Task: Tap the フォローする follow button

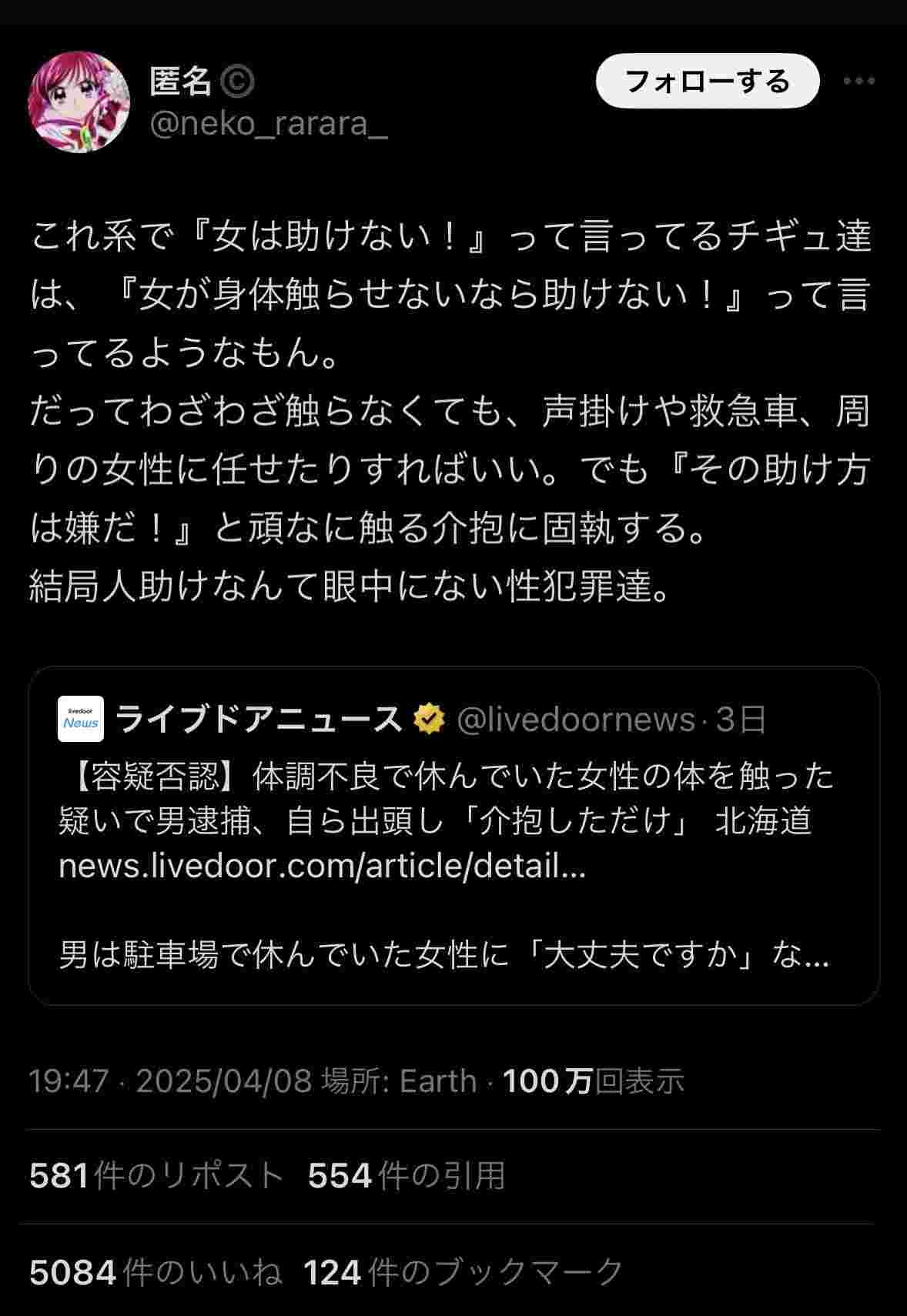Action: [707, 81]
